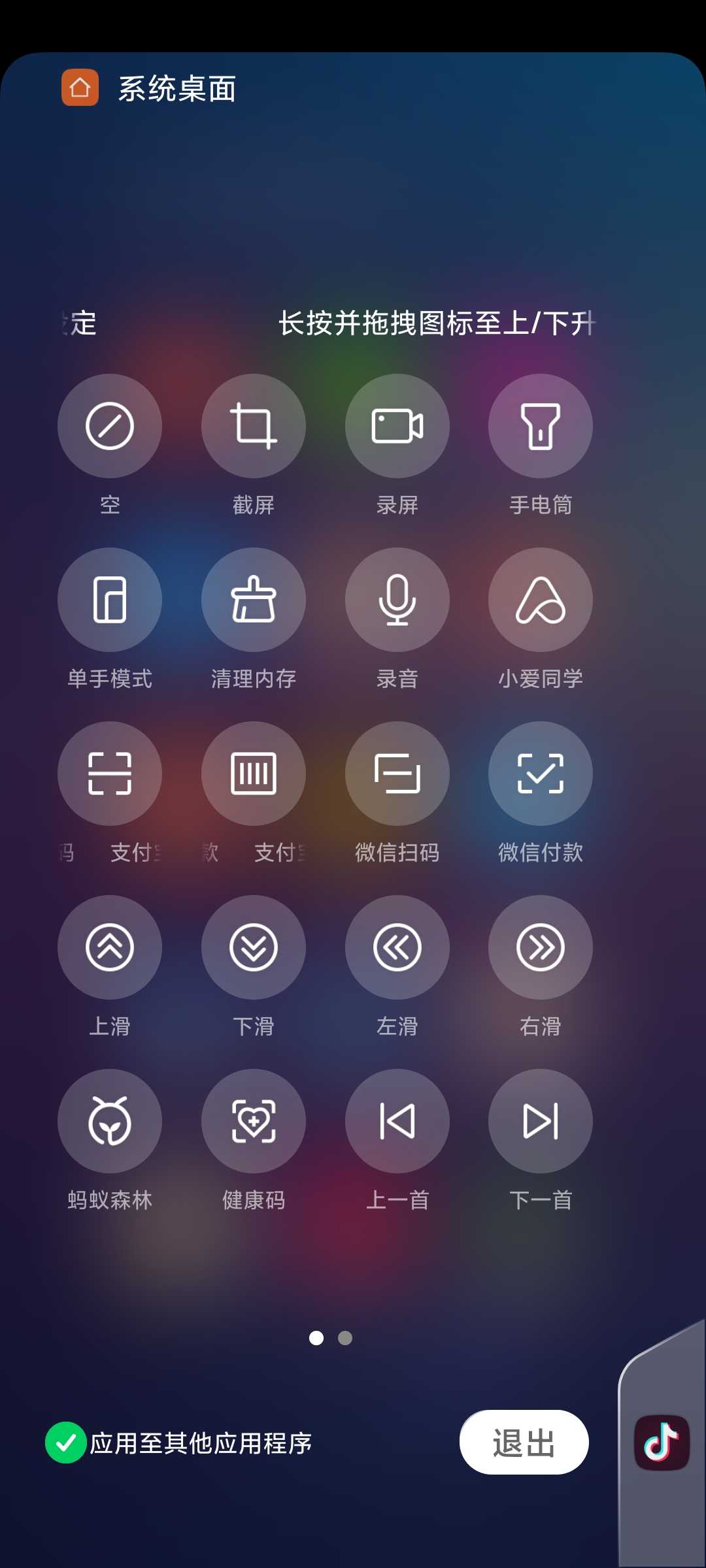The height and width of the screenshot is (1568, 706).
Task: Choose the 健康码 health code shortcut
Action: point(254,1121)
